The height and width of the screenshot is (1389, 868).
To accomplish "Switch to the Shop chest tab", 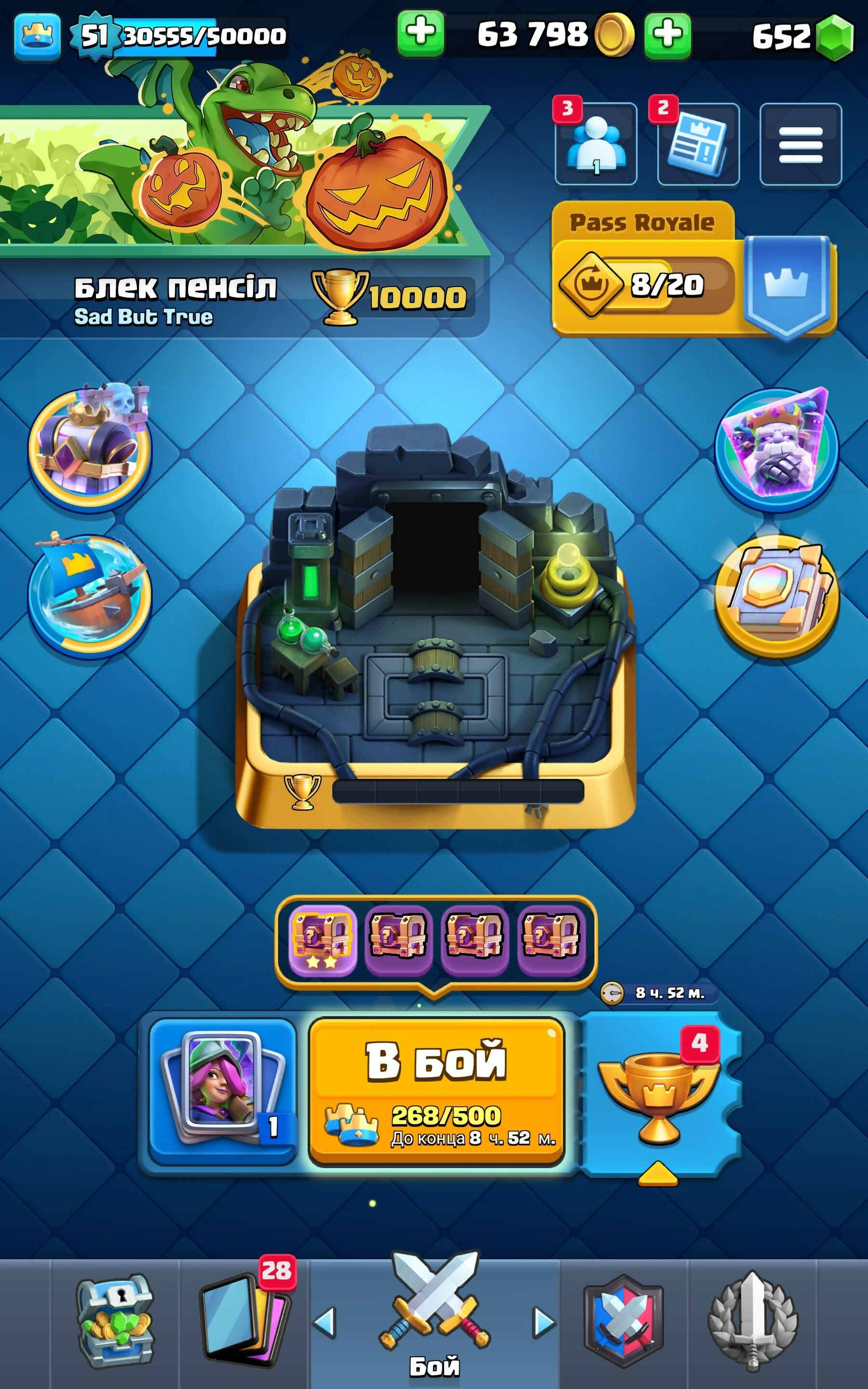I will [116, 1323].
